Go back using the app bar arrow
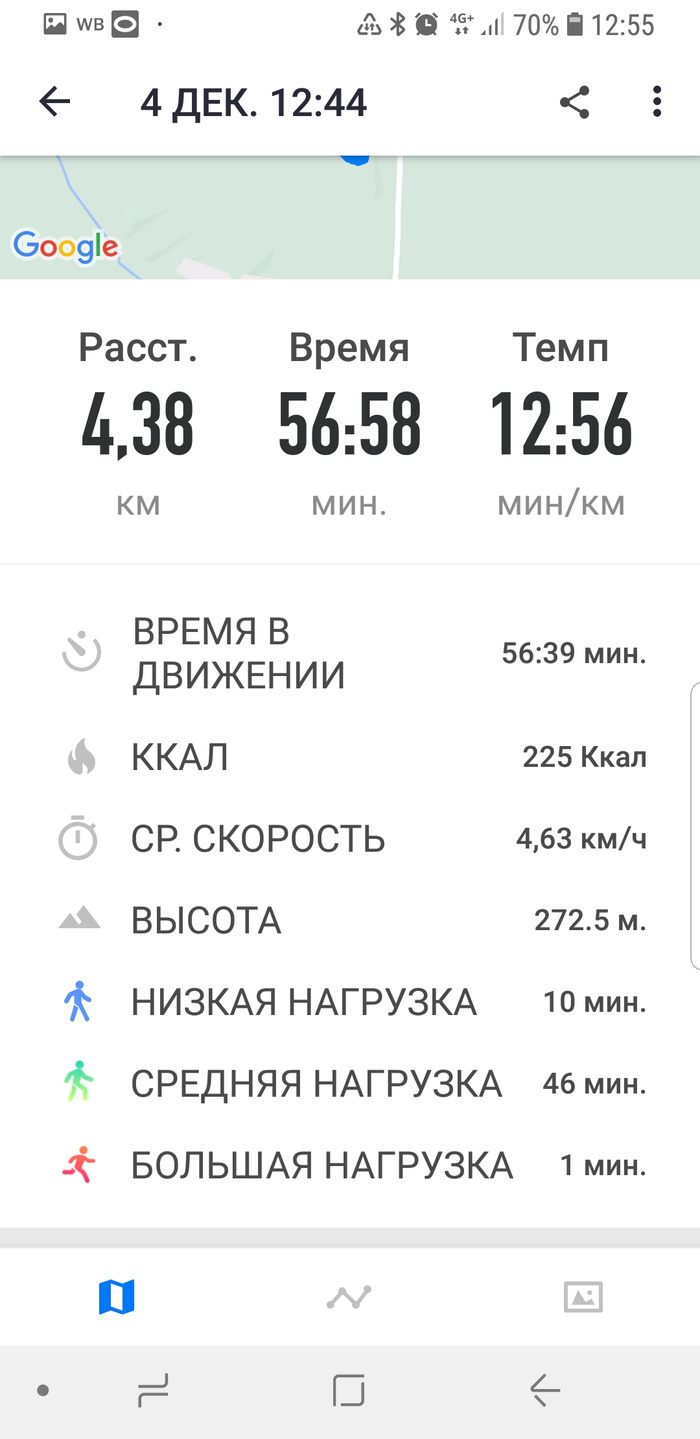Image resolution: width=700 pixels, height=1439 pixels. click(55, 102)
